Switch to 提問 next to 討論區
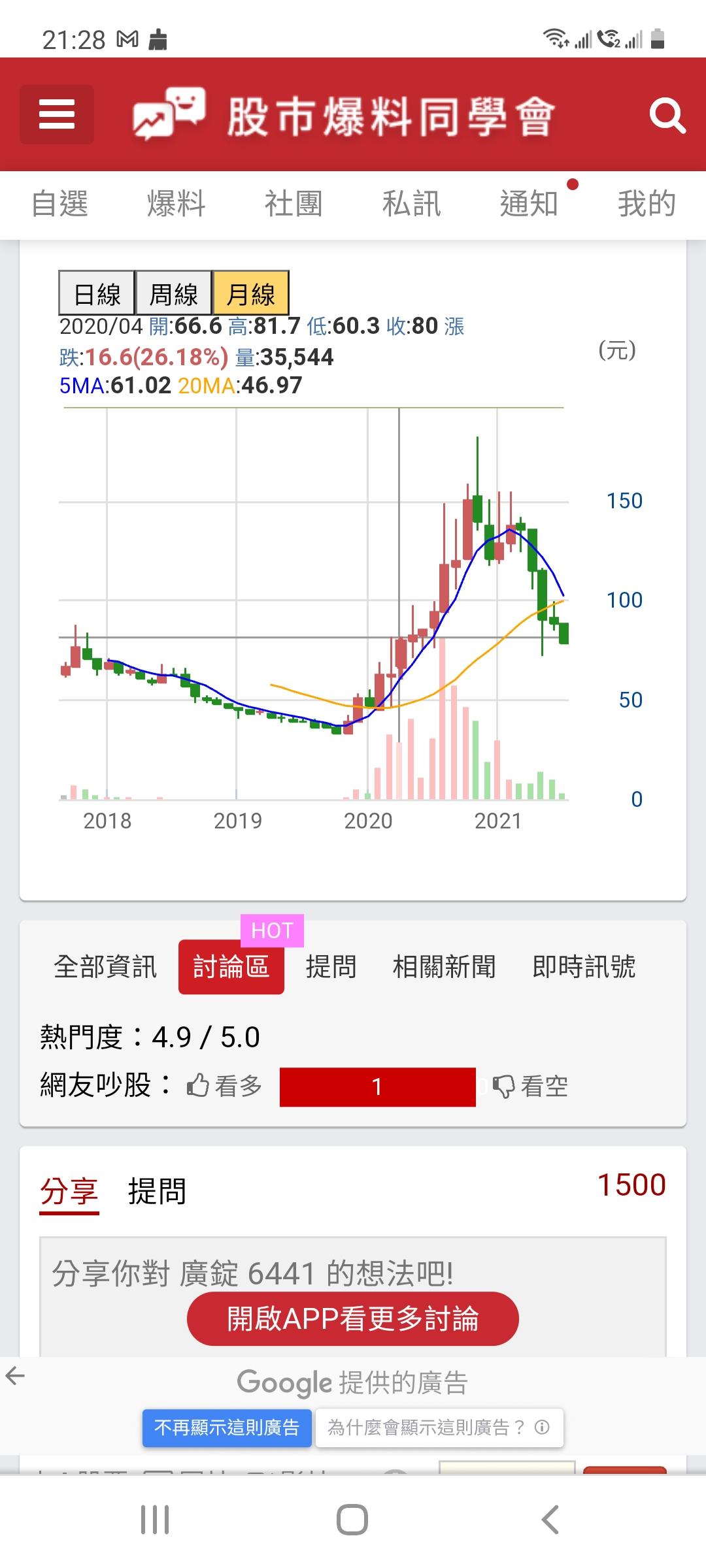This screenshot has height=1568, width=706. (x=331, y=967)
